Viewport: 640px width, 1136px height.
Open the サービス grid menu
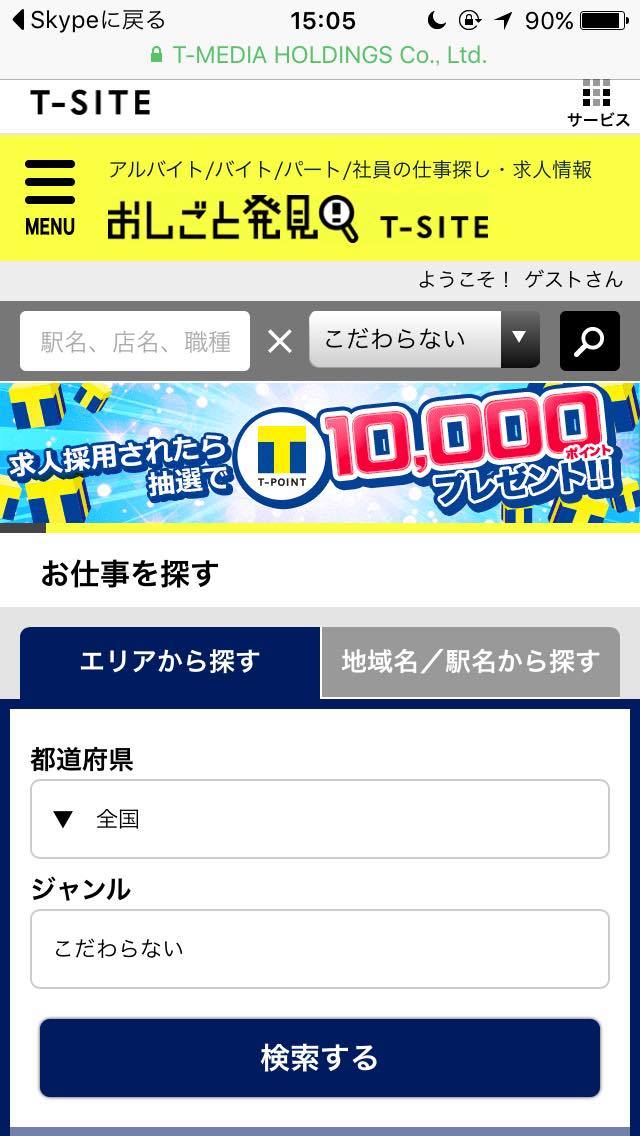pyautogui.click(x=598, y=103)
